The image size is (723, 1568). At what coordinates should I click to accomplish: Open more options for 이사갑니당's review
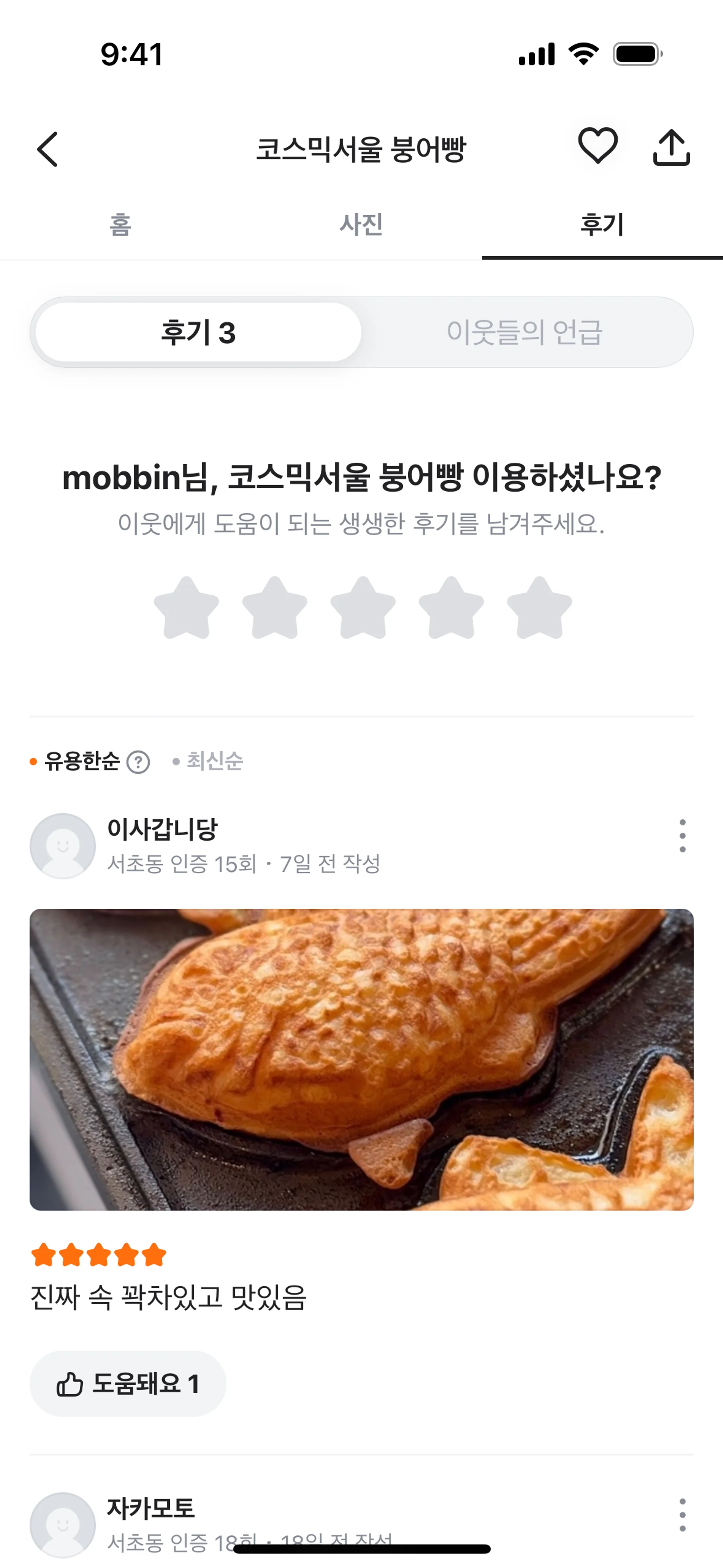coord(682,836)
